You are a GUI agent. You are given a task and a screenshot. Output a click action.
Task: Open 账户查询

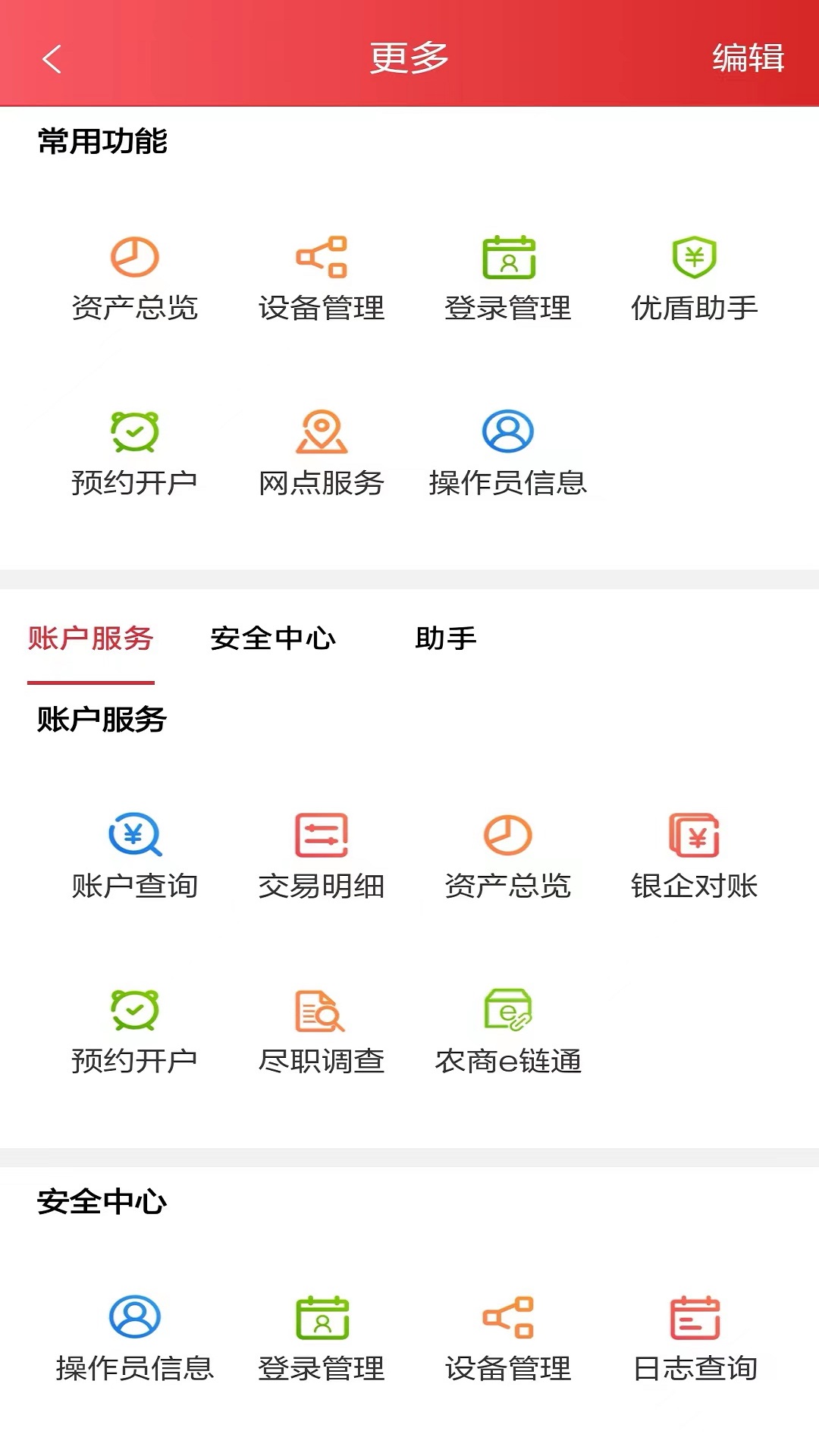(135, 856)
